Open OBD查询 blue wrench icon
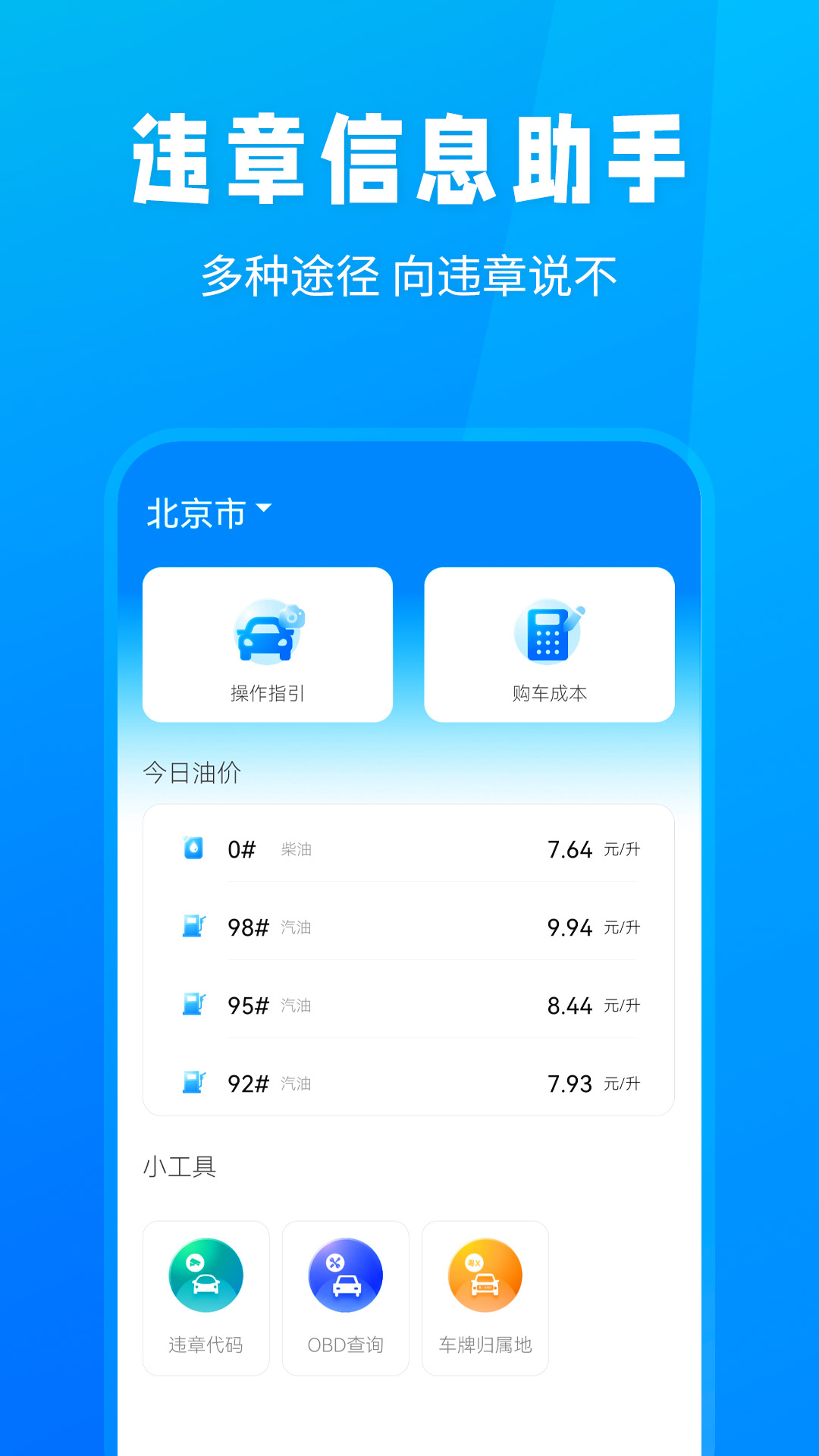Screen dimensions: 819x1456 345,1276
